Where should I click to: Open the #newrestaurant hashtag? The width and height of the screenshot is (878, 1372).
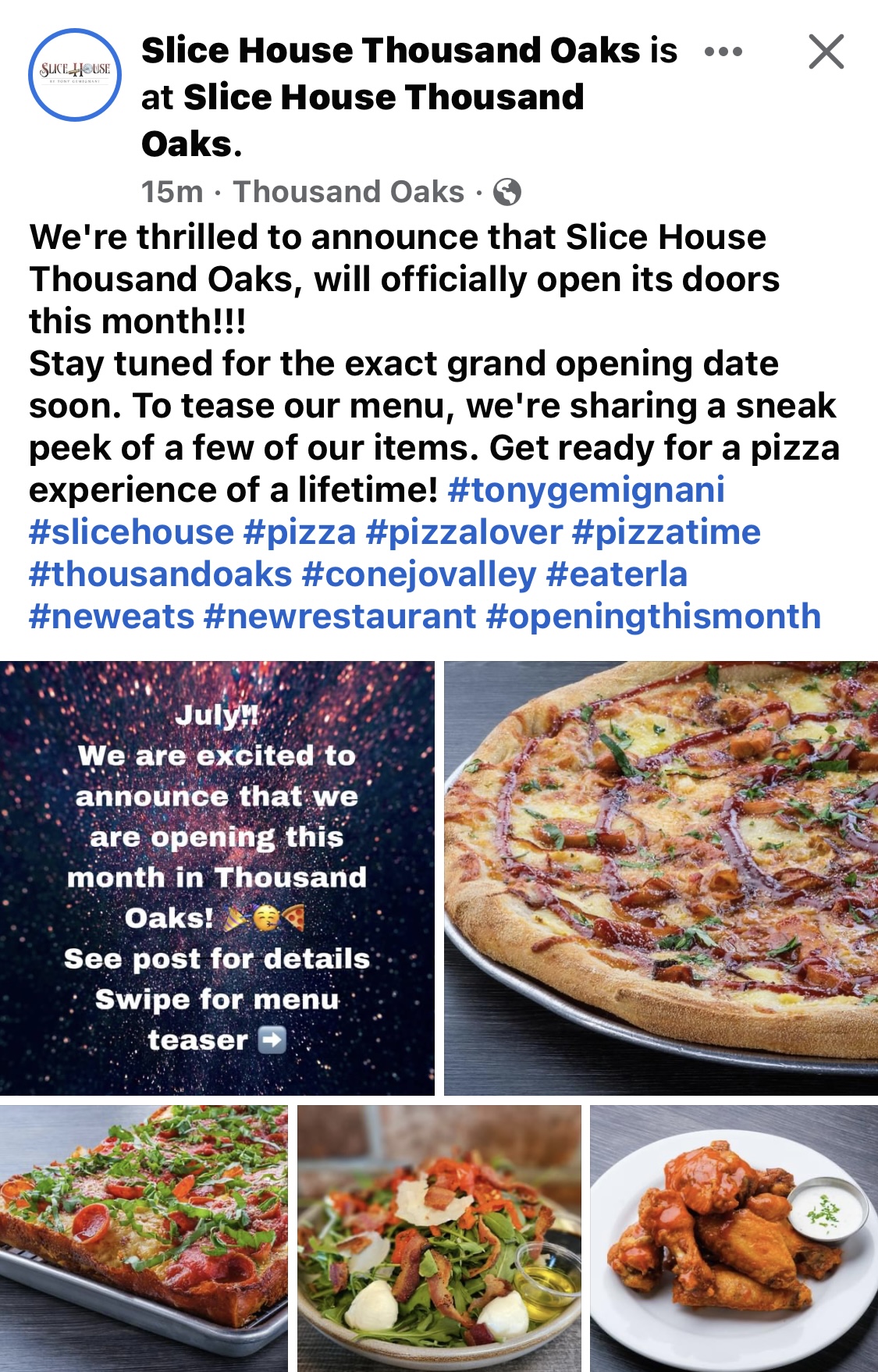pos(339,617)
